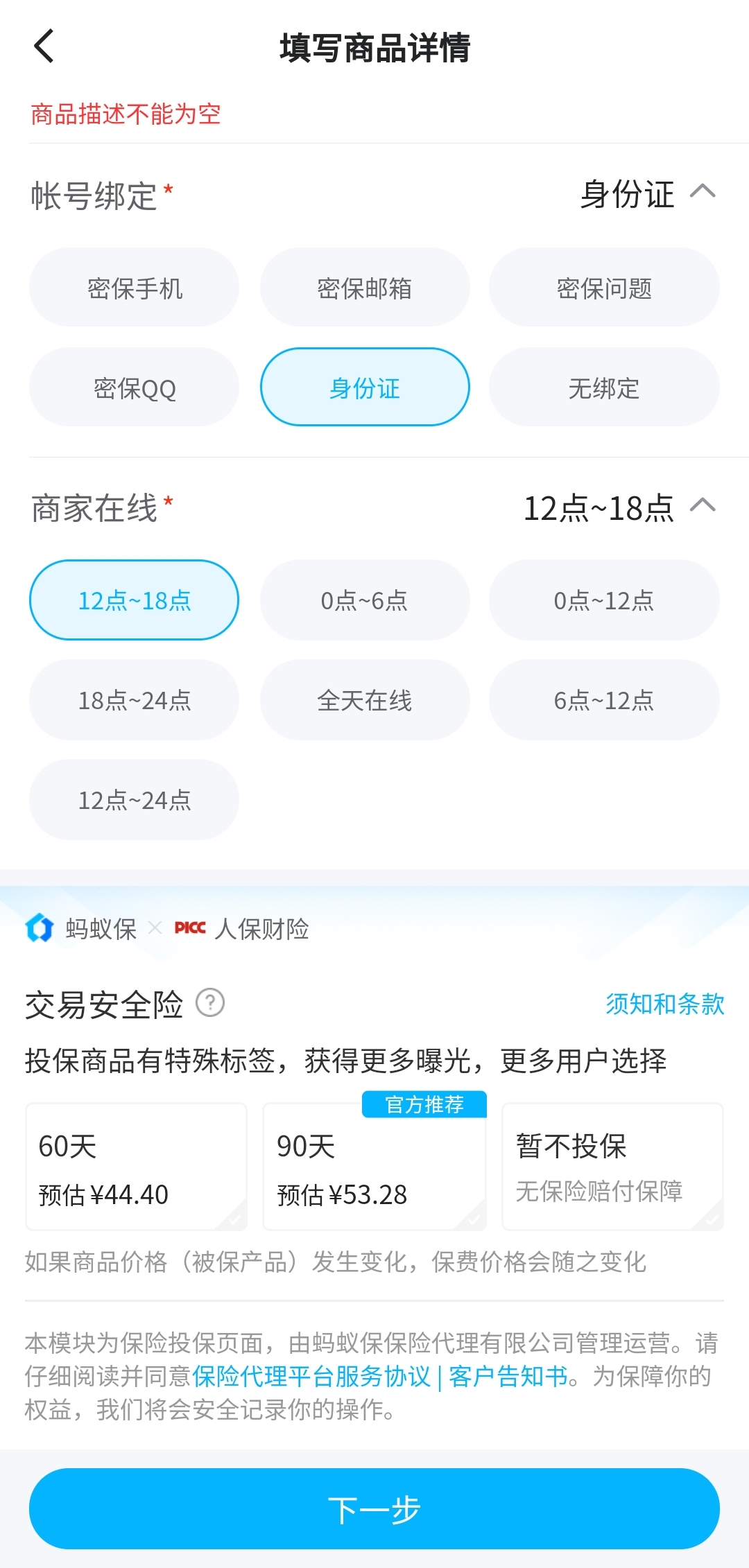
Task: Choose 60天 insurance plan
Action: pyautogui.click(x=137, y=1167)
